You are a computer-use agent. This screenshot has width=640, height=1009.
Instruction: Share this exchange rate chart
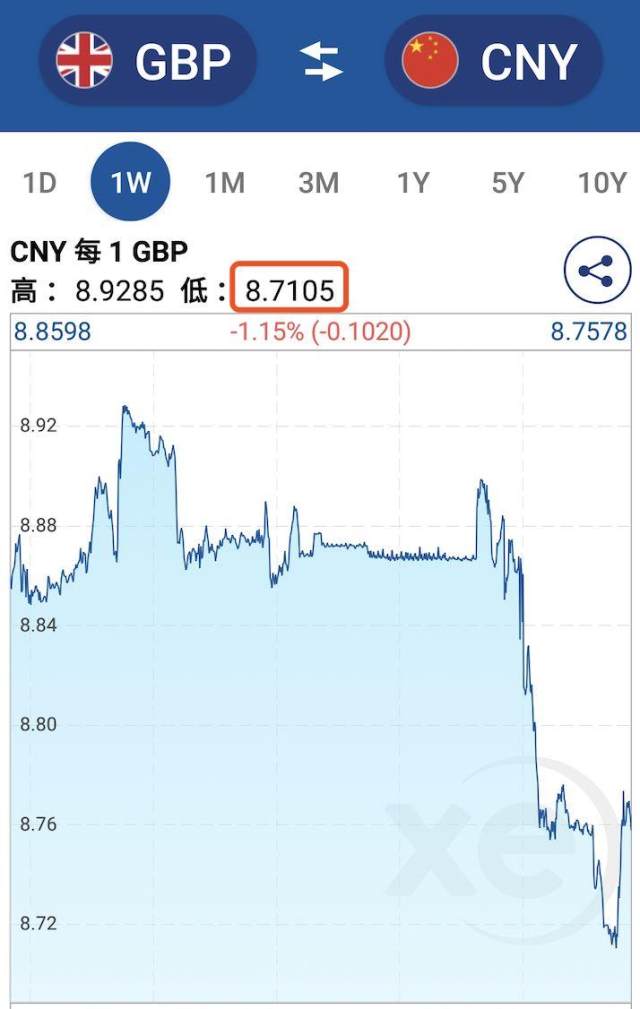(x=597, y=270)
